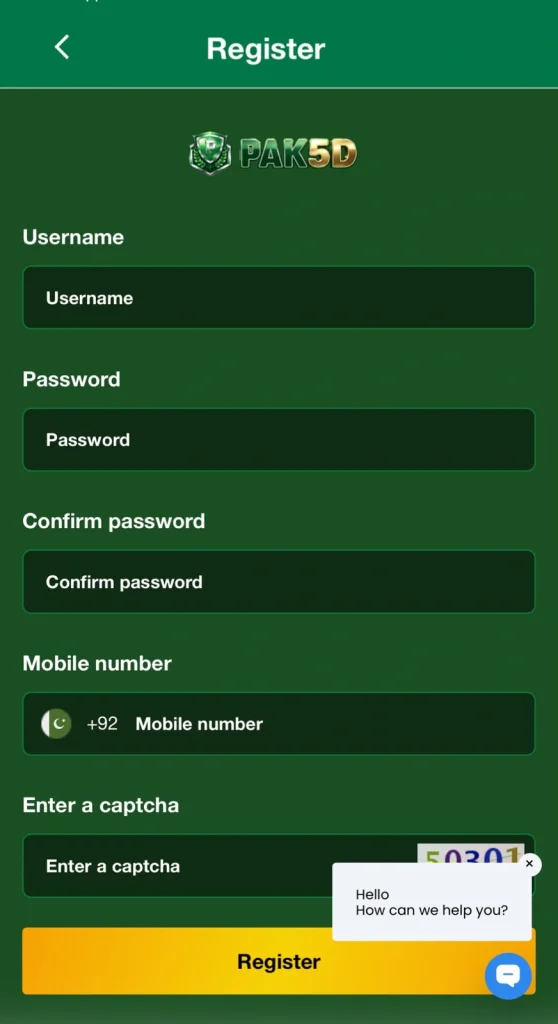Tap the Enter a captcha field
Image resolution: width=558 pixels, height=1024 pixels.
coord(220,866)
